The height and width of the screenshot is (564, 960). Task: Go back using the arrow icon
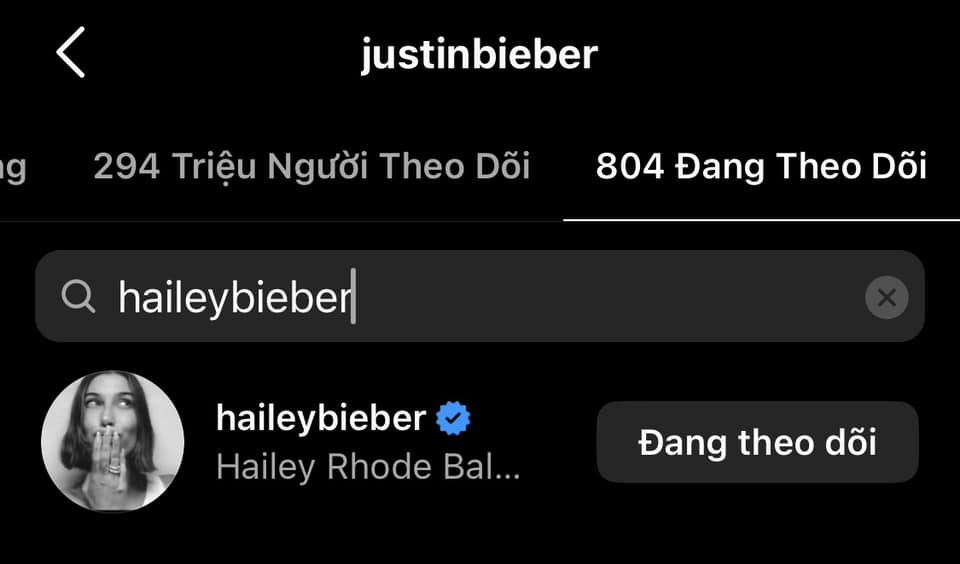71,53
